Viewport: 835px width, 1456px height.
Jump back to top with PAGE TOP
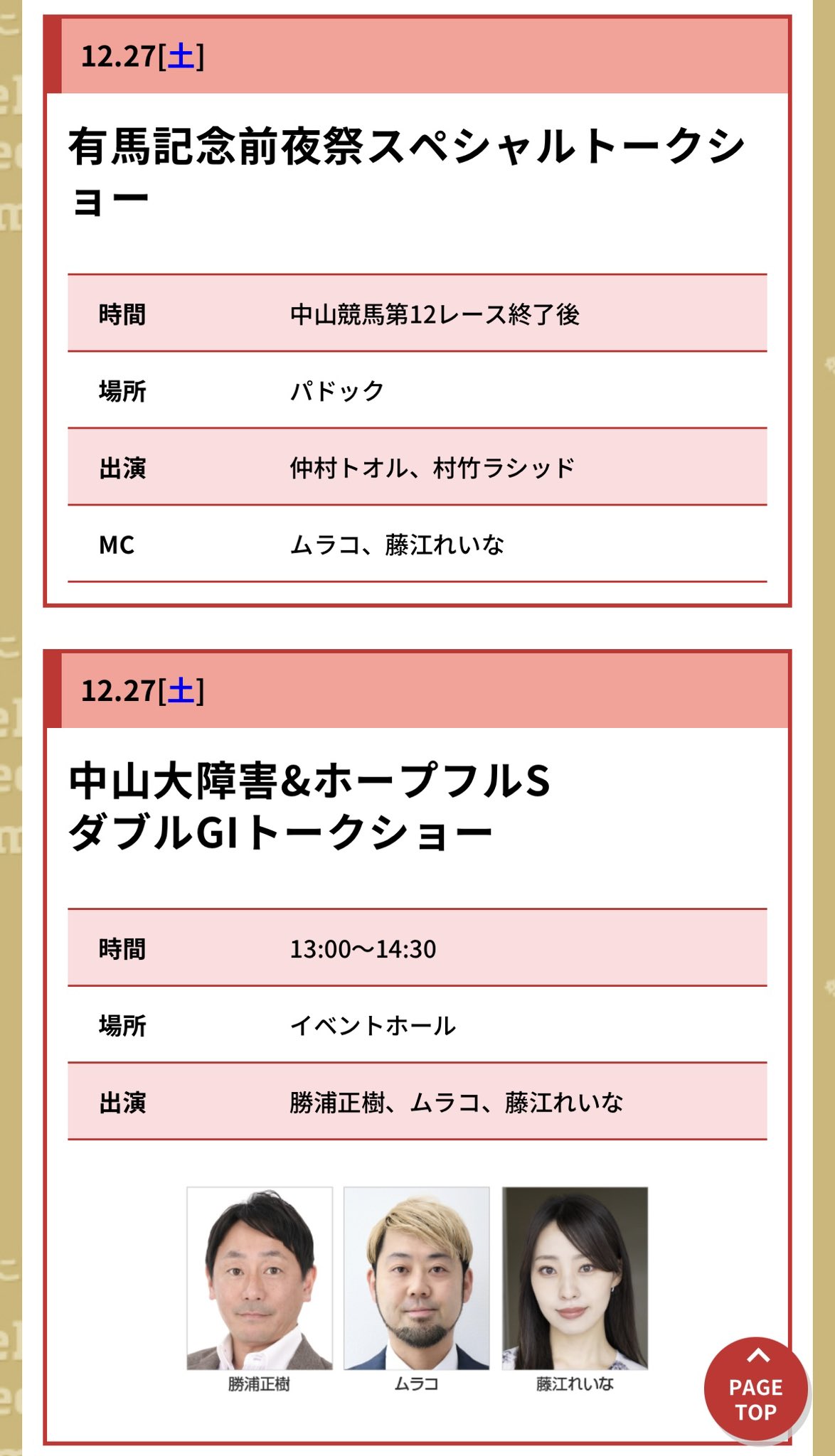(x=755, y=1389)
